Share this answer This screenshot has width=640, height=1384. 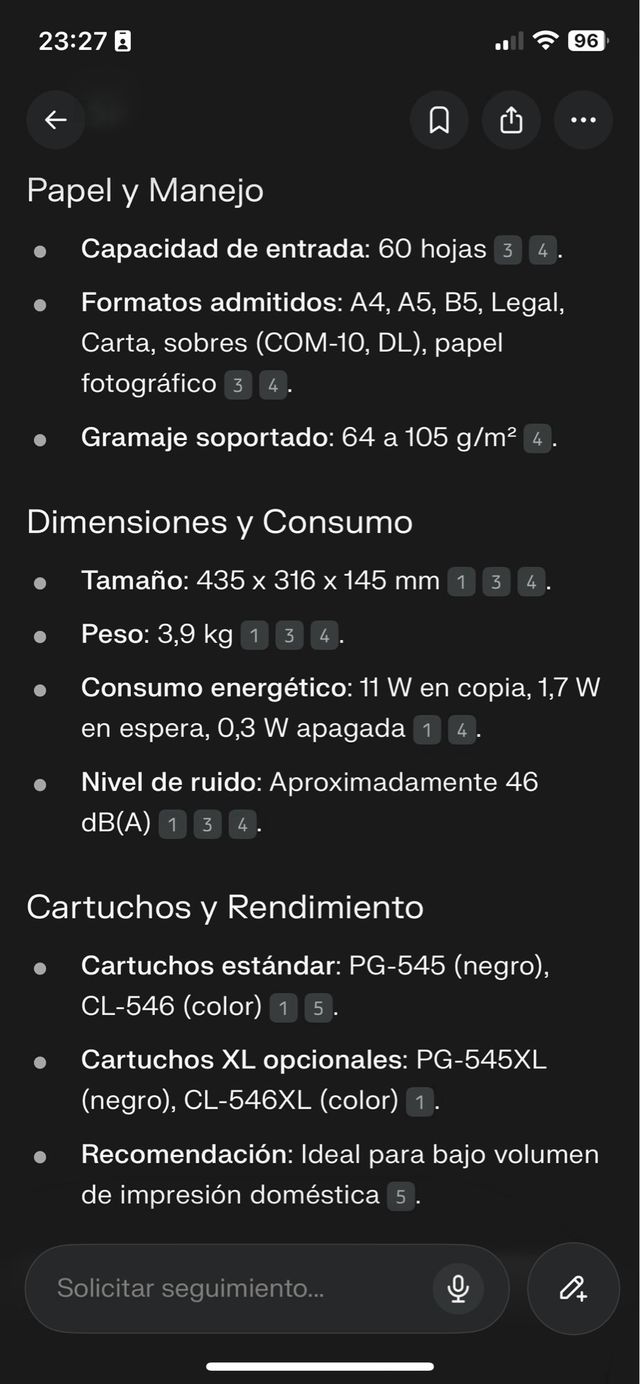coord(511,120)
